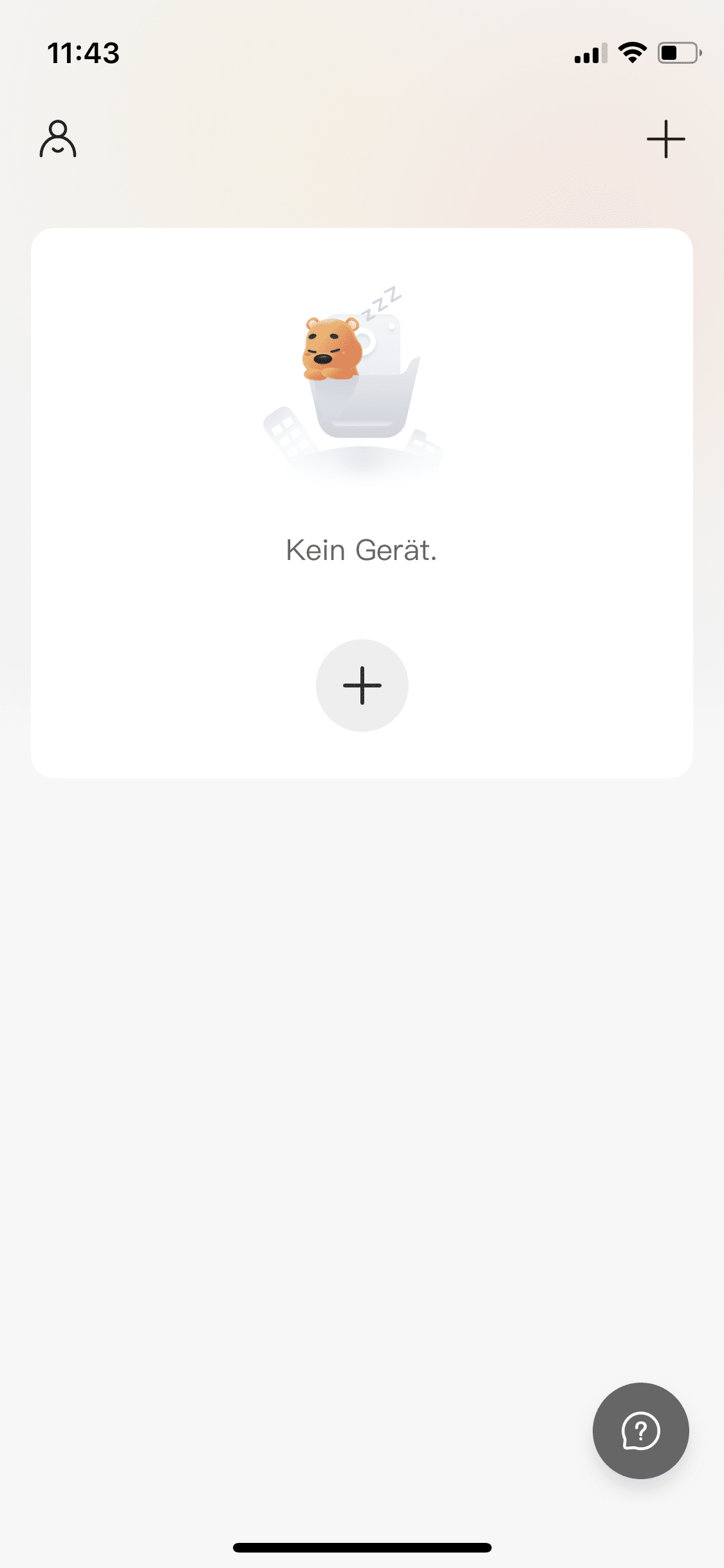Tap the plus icon in the top bar
The height and width of the screenshot is (1568, 724).
click(x=665, y=138)
